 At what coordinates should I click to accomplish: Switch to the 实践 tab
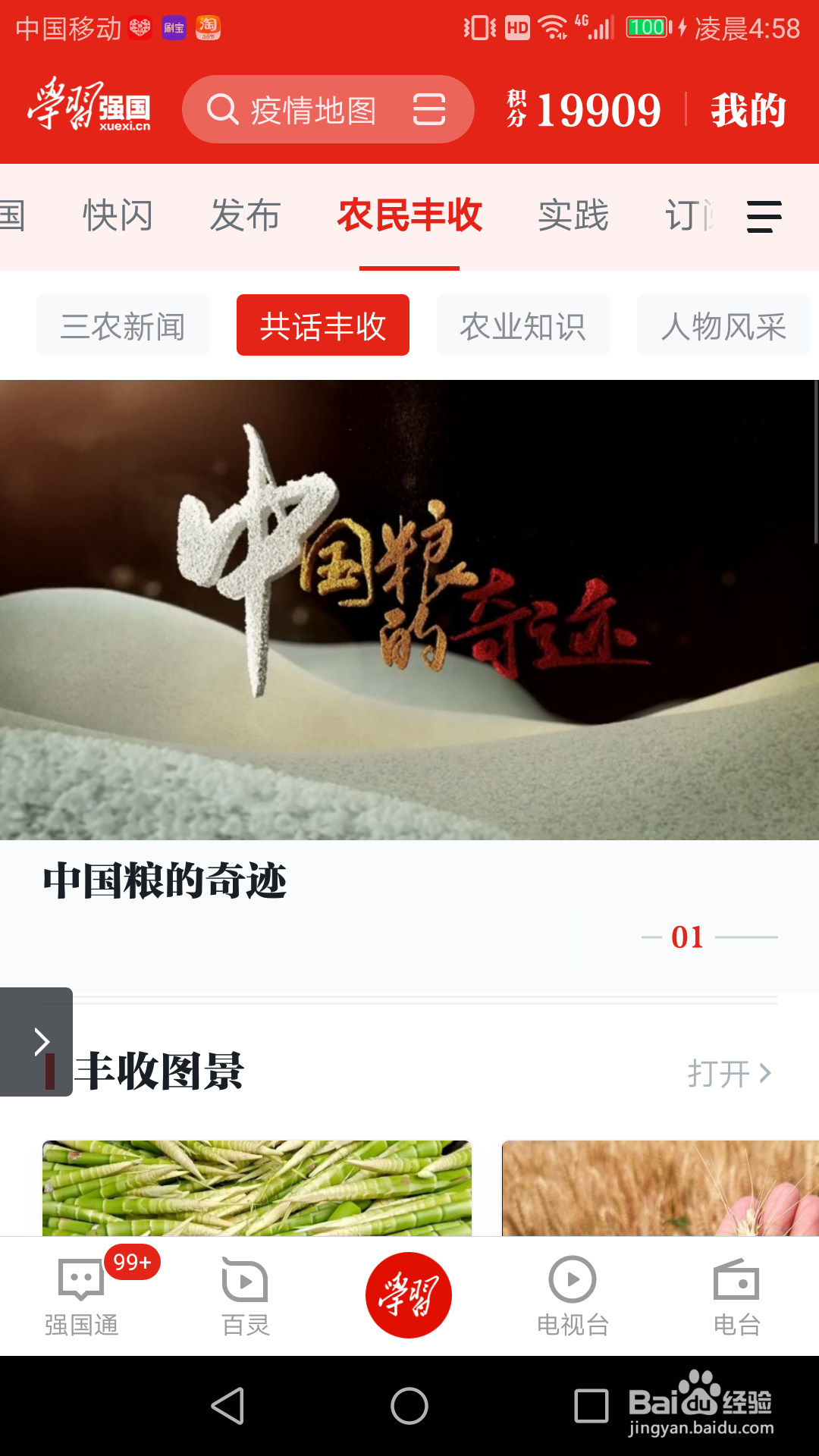tap(573, 216)
